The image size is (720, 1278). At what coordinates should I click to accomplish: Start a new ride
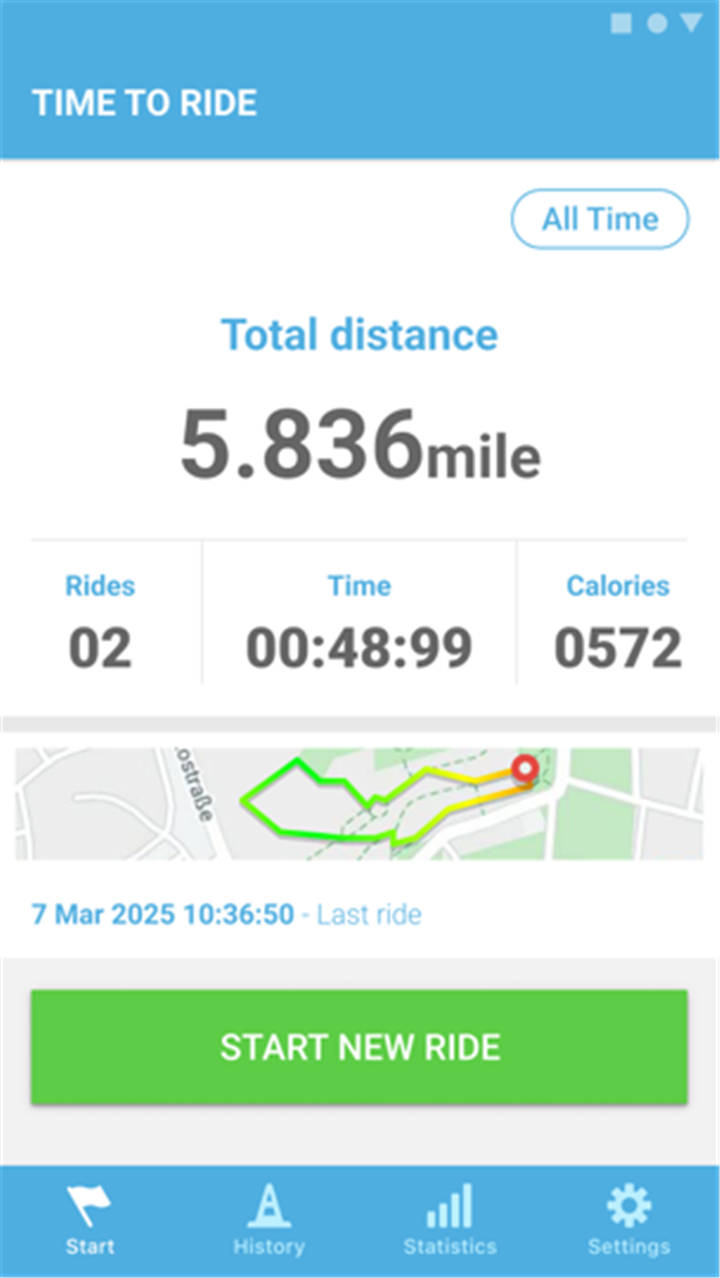point(359,1047)
